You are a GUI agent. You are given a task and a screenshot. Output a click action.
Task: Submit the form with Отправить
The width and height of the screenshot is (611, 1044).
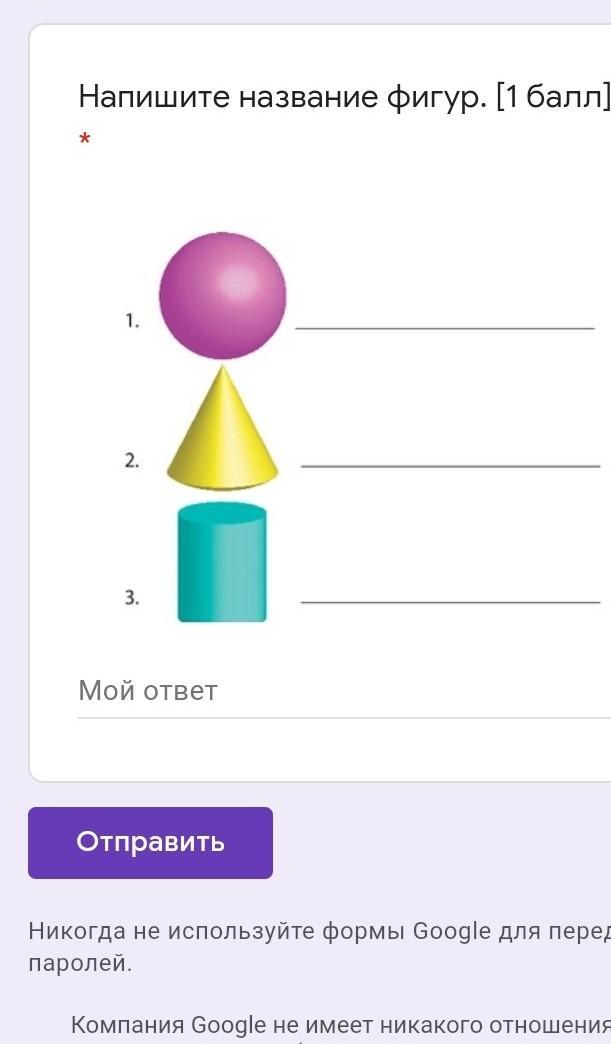[150, 842]
